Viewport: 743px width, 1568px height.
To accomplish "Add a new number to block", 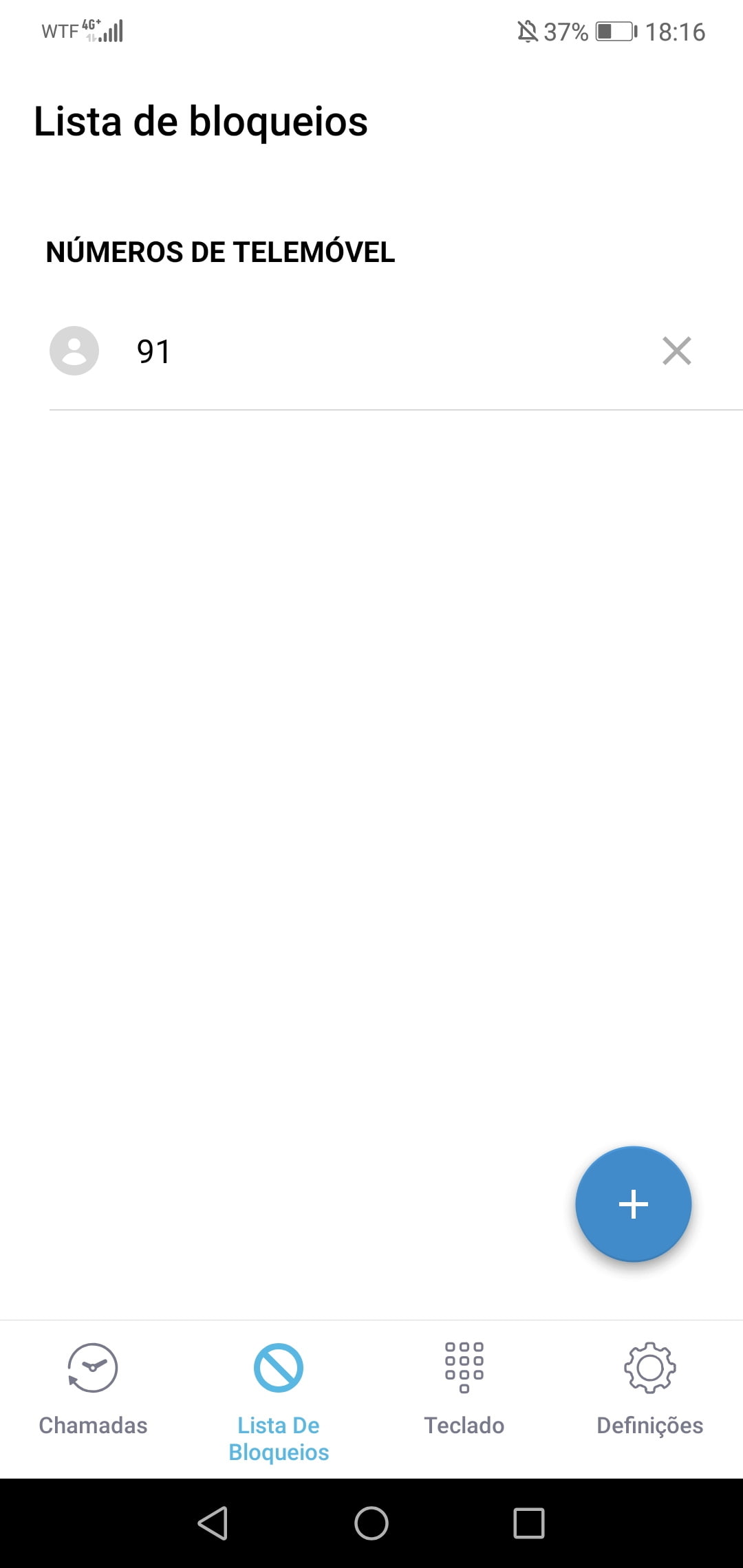I will point(633,1204).
